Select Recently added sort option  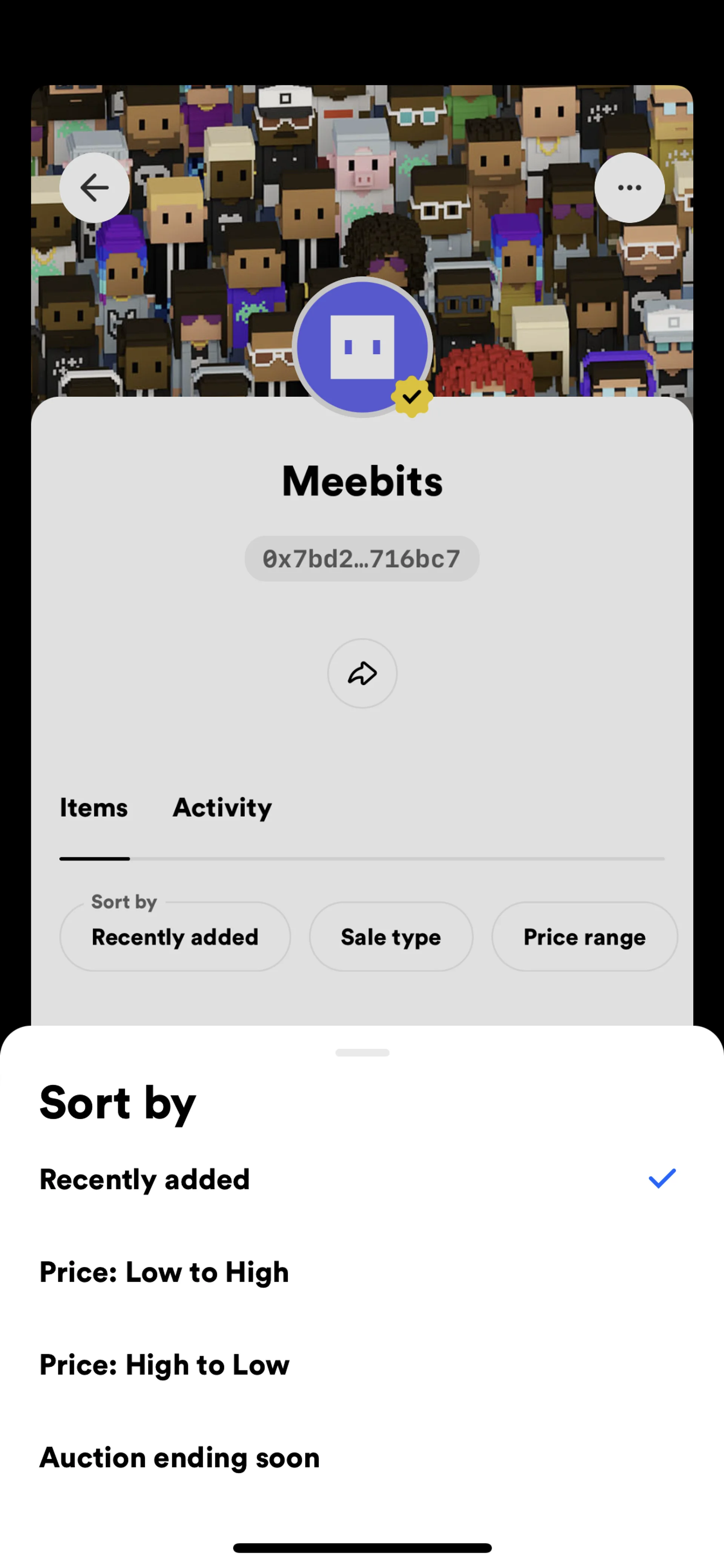click(x=145, y=1179)
